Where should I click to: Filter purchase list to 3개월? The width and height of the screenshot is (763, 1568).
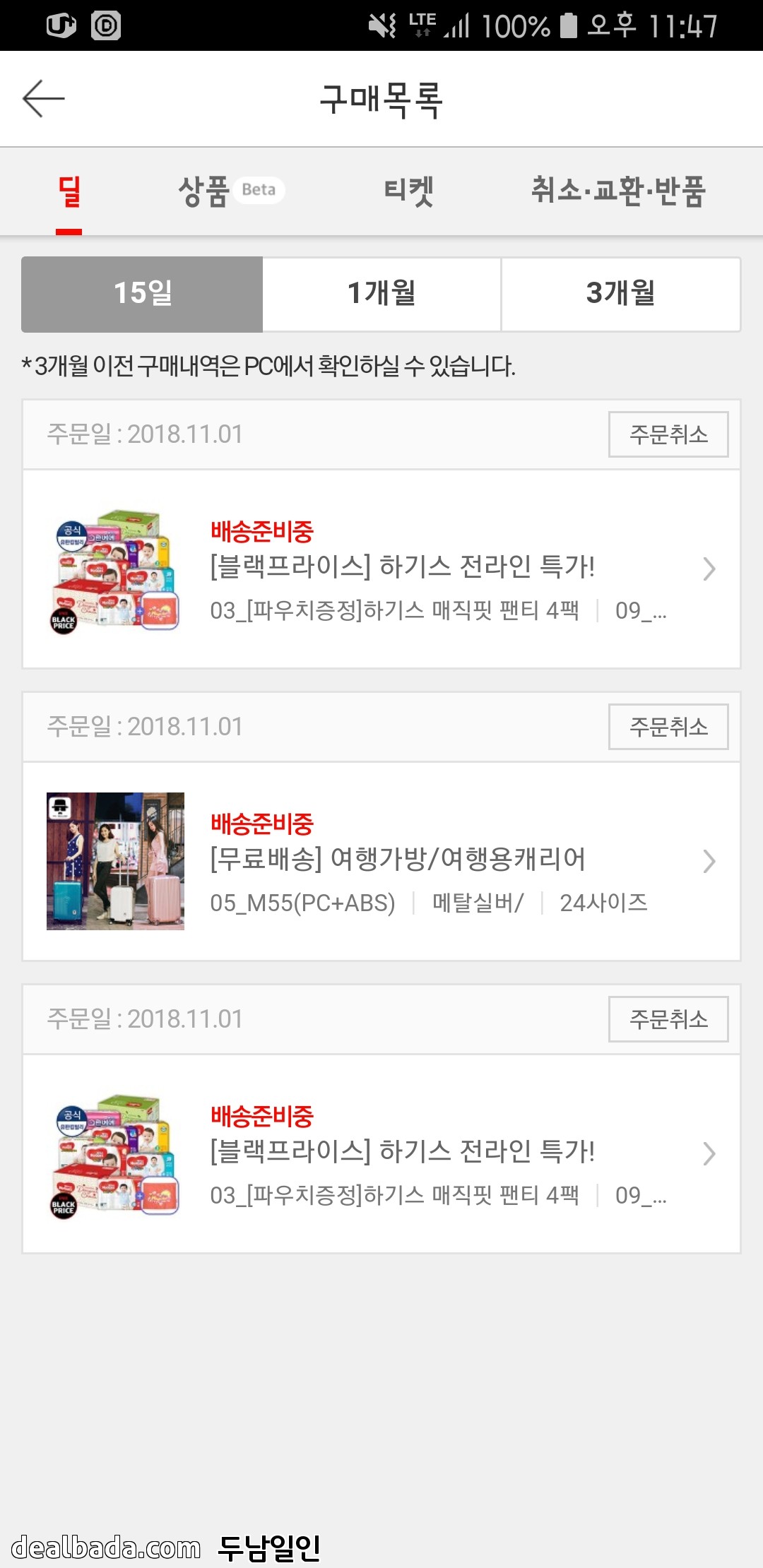pyautogui.click(x=620, y=294)
